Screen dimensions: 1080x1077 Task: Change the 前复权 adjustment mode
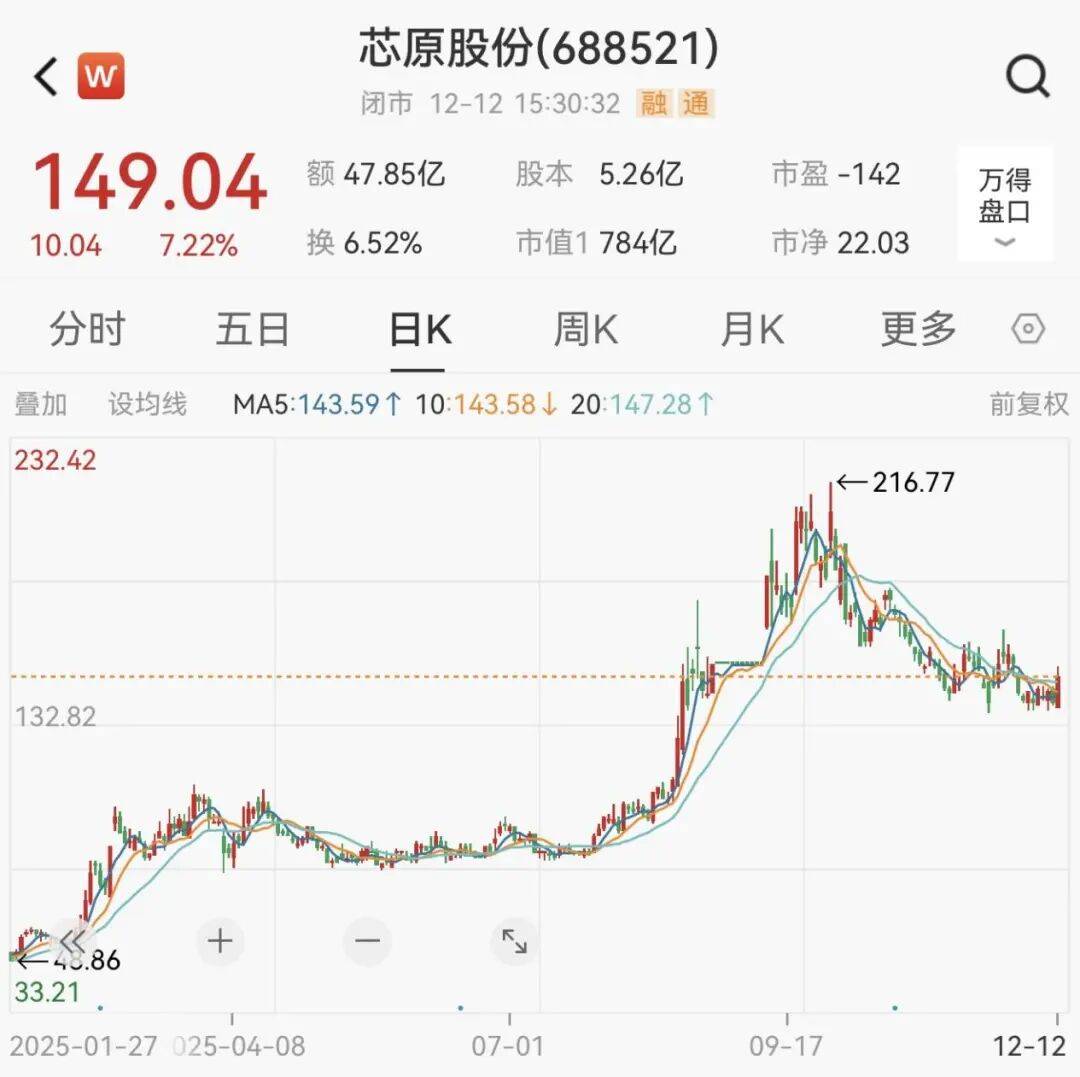pos(1028,404)
